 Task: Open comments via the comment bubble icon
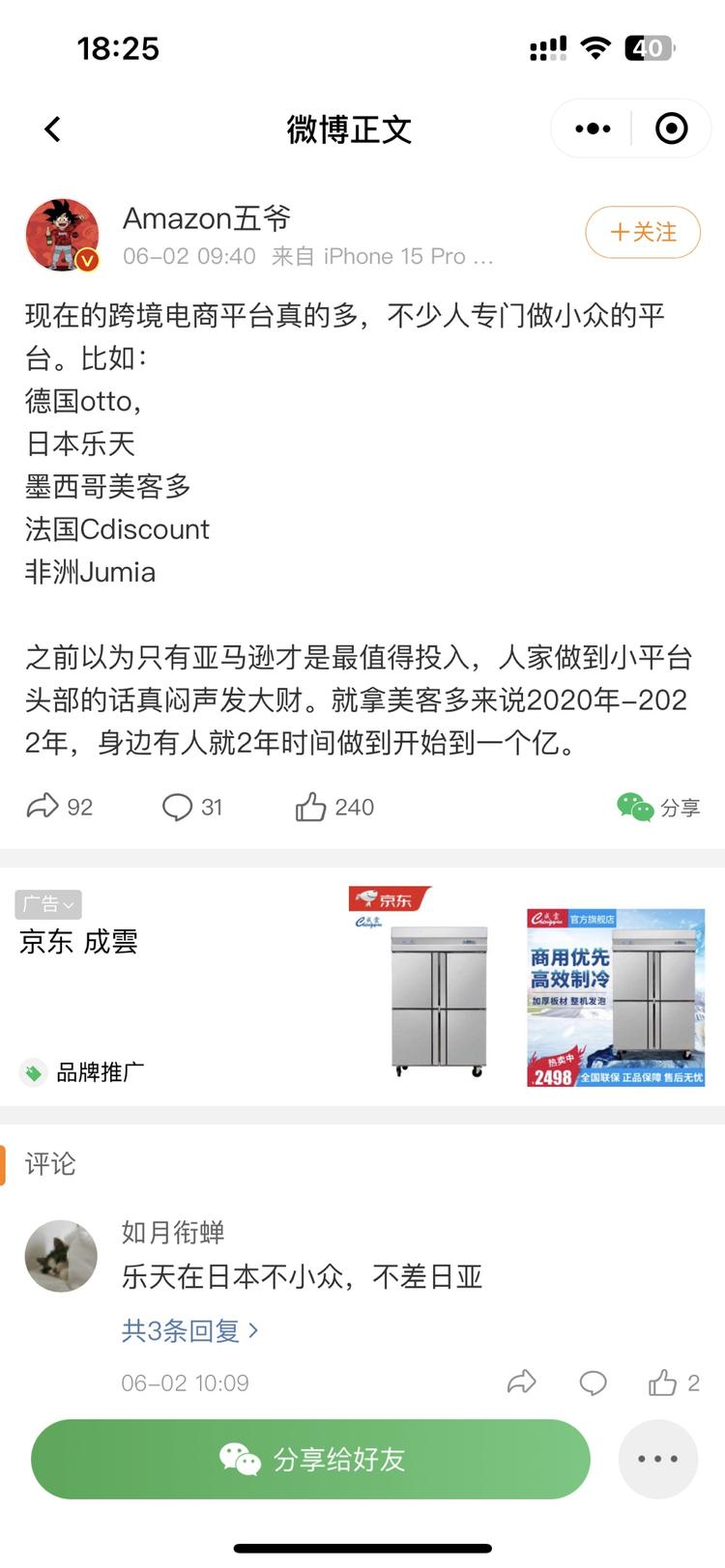[x=179, y=806]
